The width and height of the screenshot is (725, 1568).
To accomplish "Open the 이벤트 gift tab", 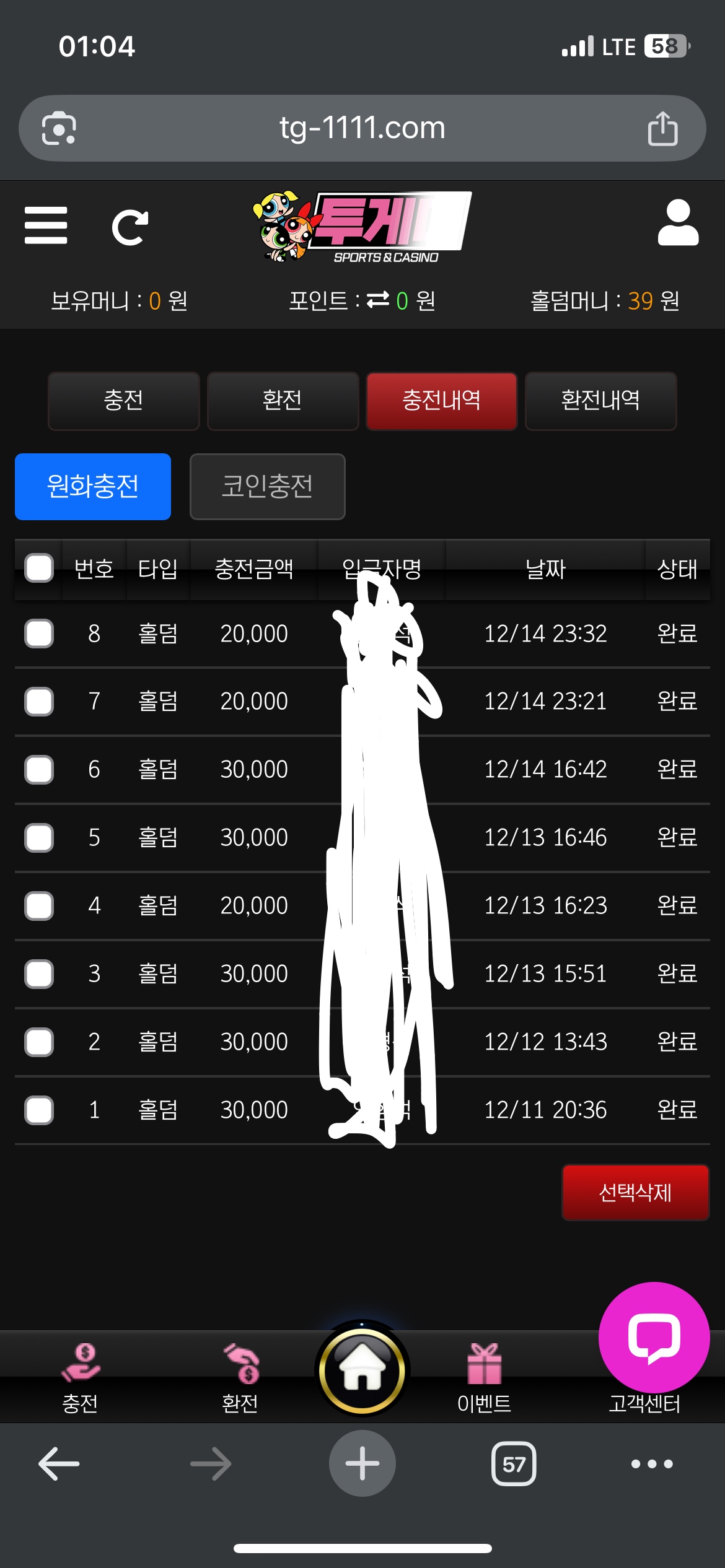I will tap(484, 1378).
